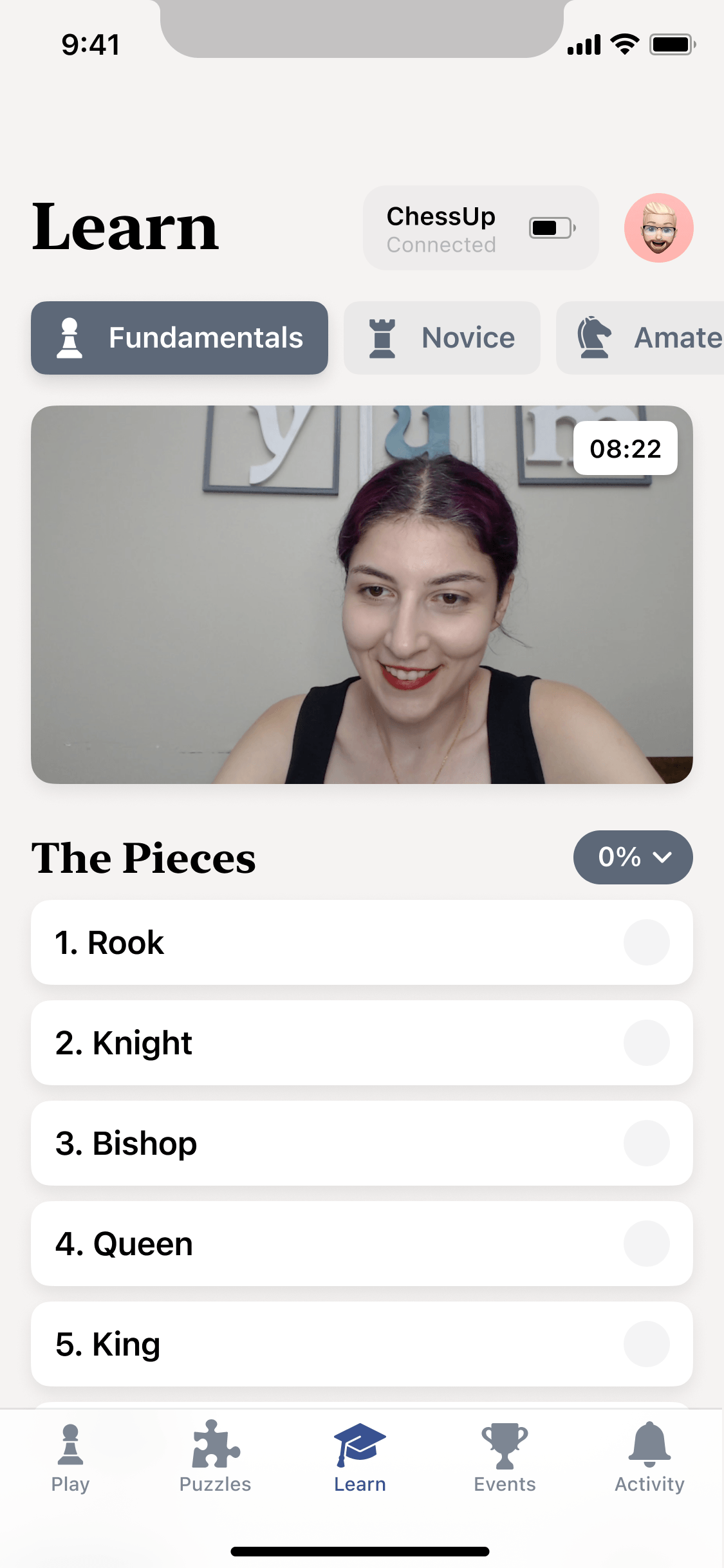Open the Queen lesson
Viewport: 724px width, 1568px height.
click(362, 1244)
